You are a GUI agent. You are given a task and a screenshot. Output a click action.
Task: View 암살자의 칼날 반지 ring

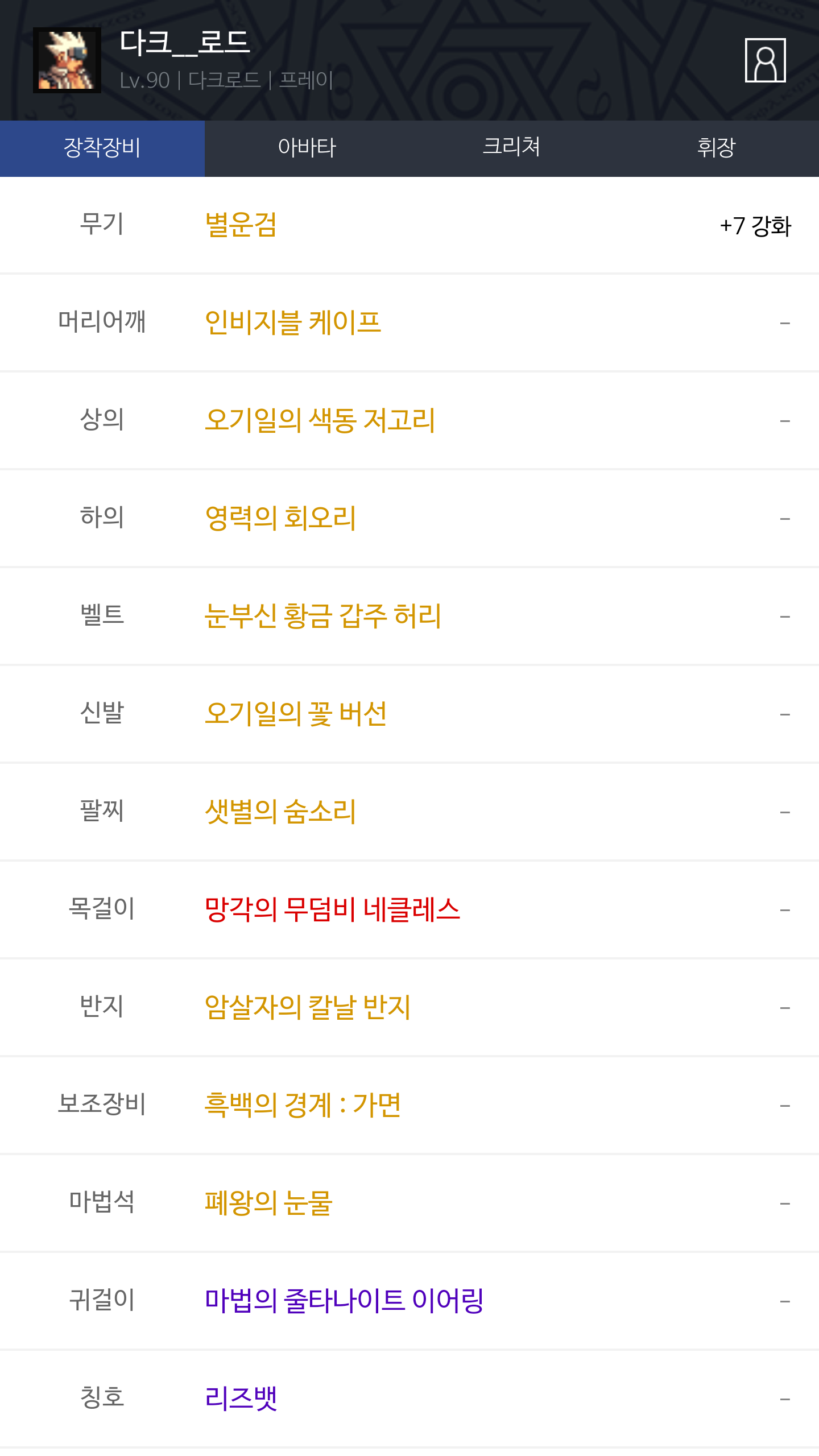[308, 1008]
